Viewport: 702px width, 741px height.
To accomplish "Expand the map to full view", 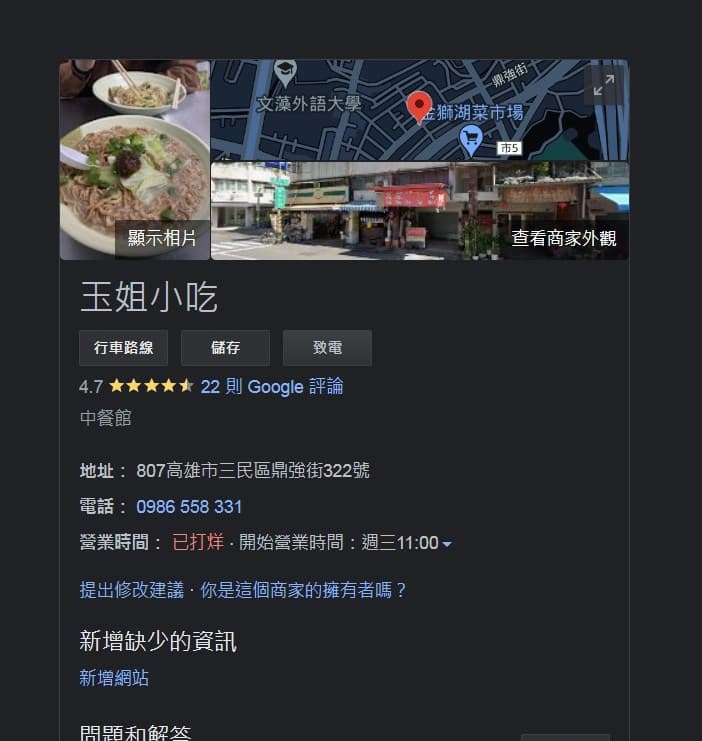I will [603, 87].
